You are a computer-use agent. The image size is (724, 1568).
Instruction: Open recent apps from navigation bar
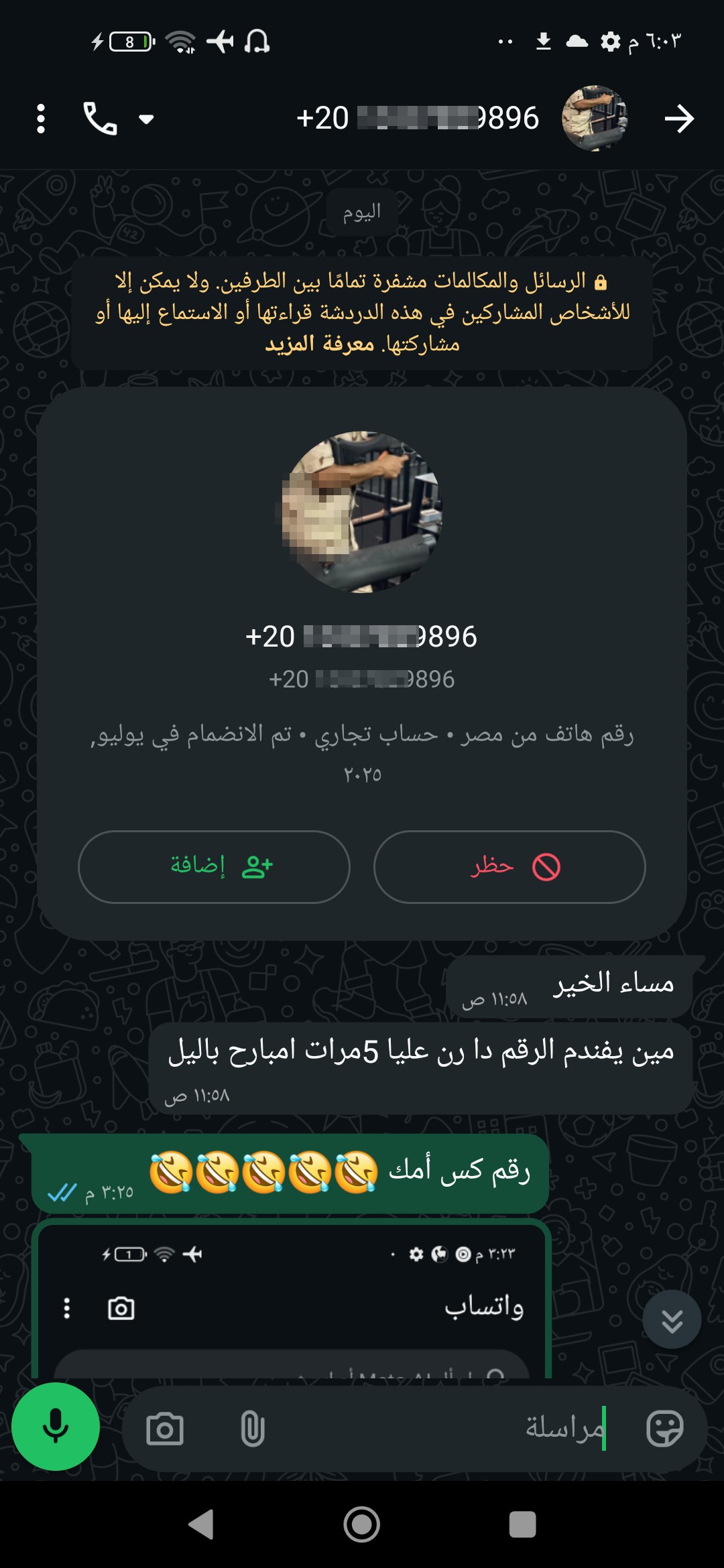[x=522, y=1525]
